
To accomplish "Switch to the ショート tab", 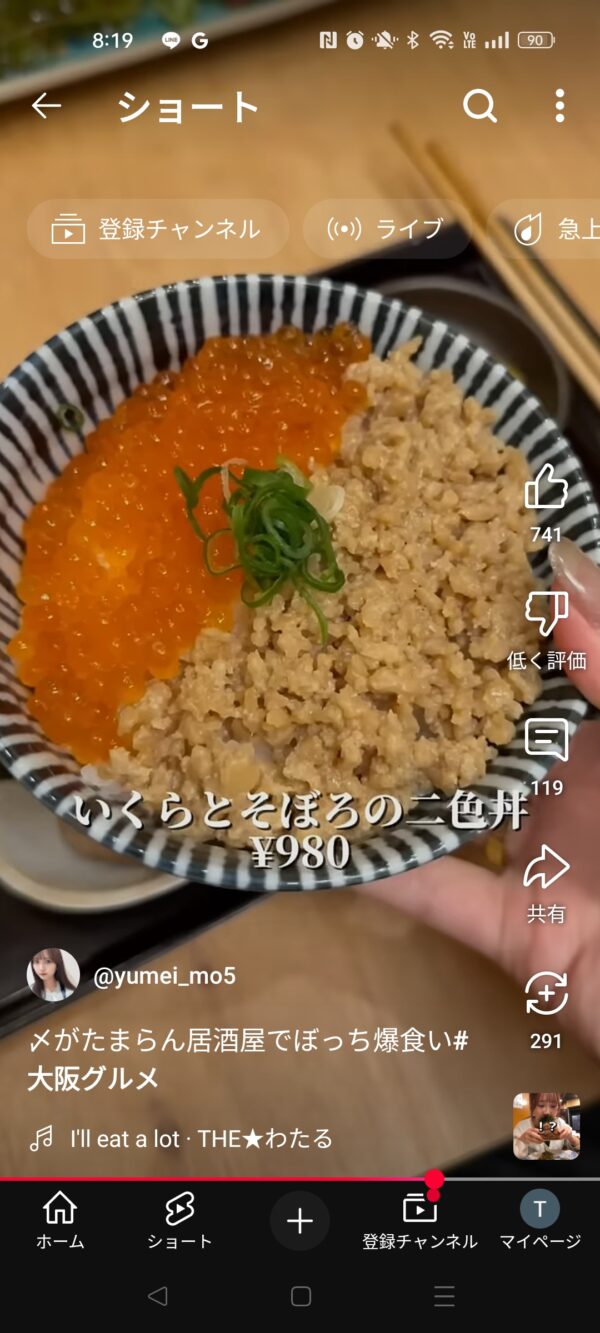I will [x=180, y=1220].
